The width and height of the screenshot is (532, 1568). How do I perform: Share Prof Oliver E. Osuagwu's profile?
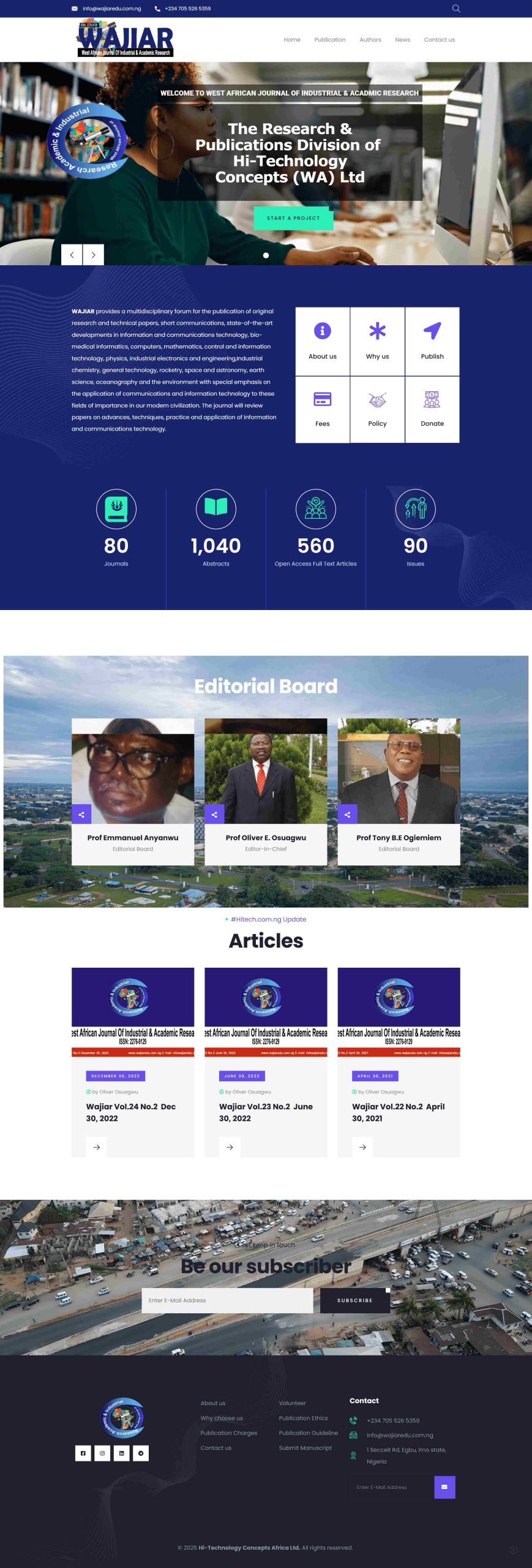[x=215, y=814]
